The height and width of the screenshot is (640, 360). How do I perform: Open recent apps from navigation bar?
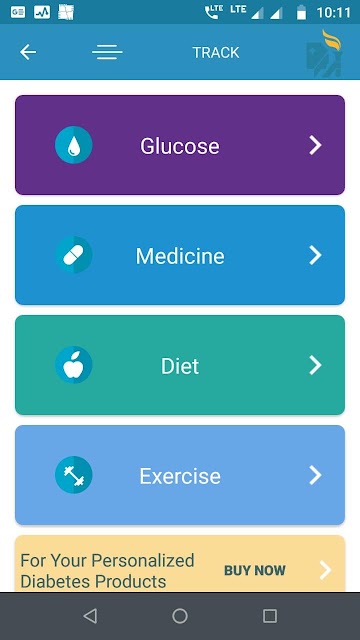point(270,616)
